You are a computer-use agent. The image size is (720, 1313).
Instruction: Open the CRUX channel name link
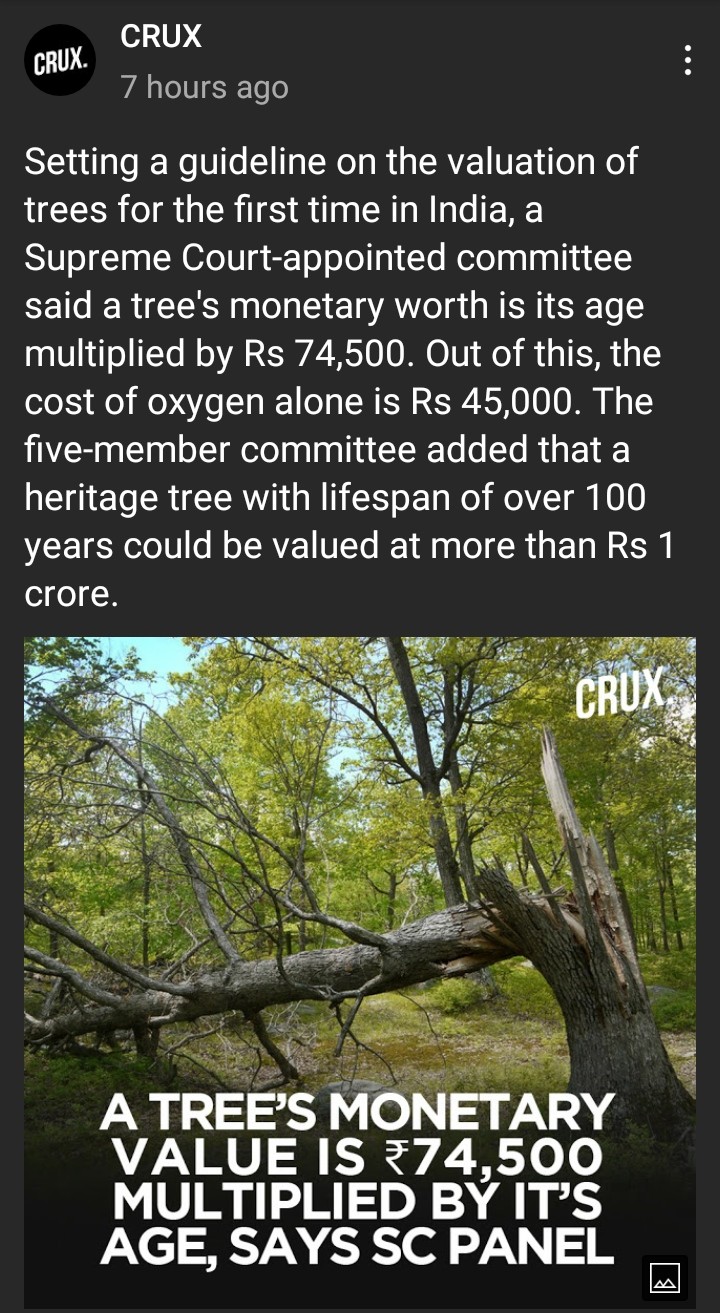coord(161,37)
